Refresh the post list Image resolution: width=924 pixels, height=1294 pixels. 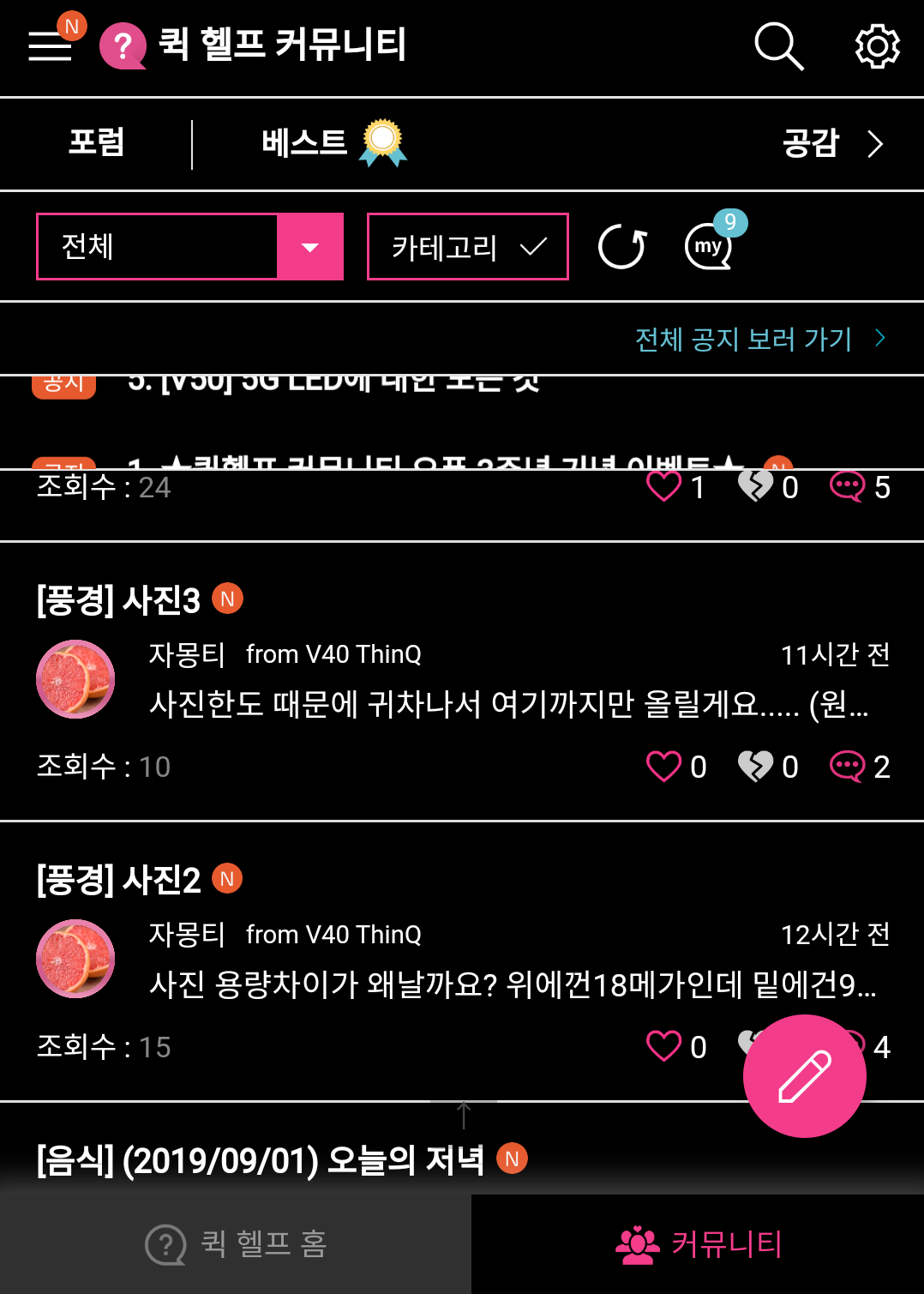pyautogui.click(x=621, y=247)
